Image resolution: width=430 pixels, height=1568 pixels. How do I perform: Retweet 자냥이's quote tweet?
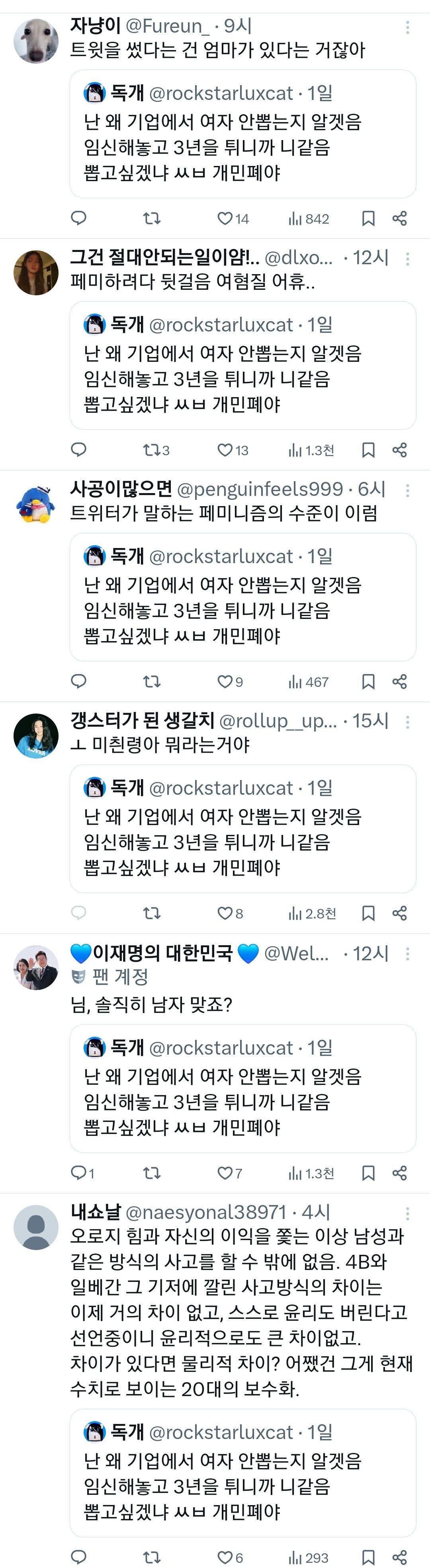tap(151, 218)
